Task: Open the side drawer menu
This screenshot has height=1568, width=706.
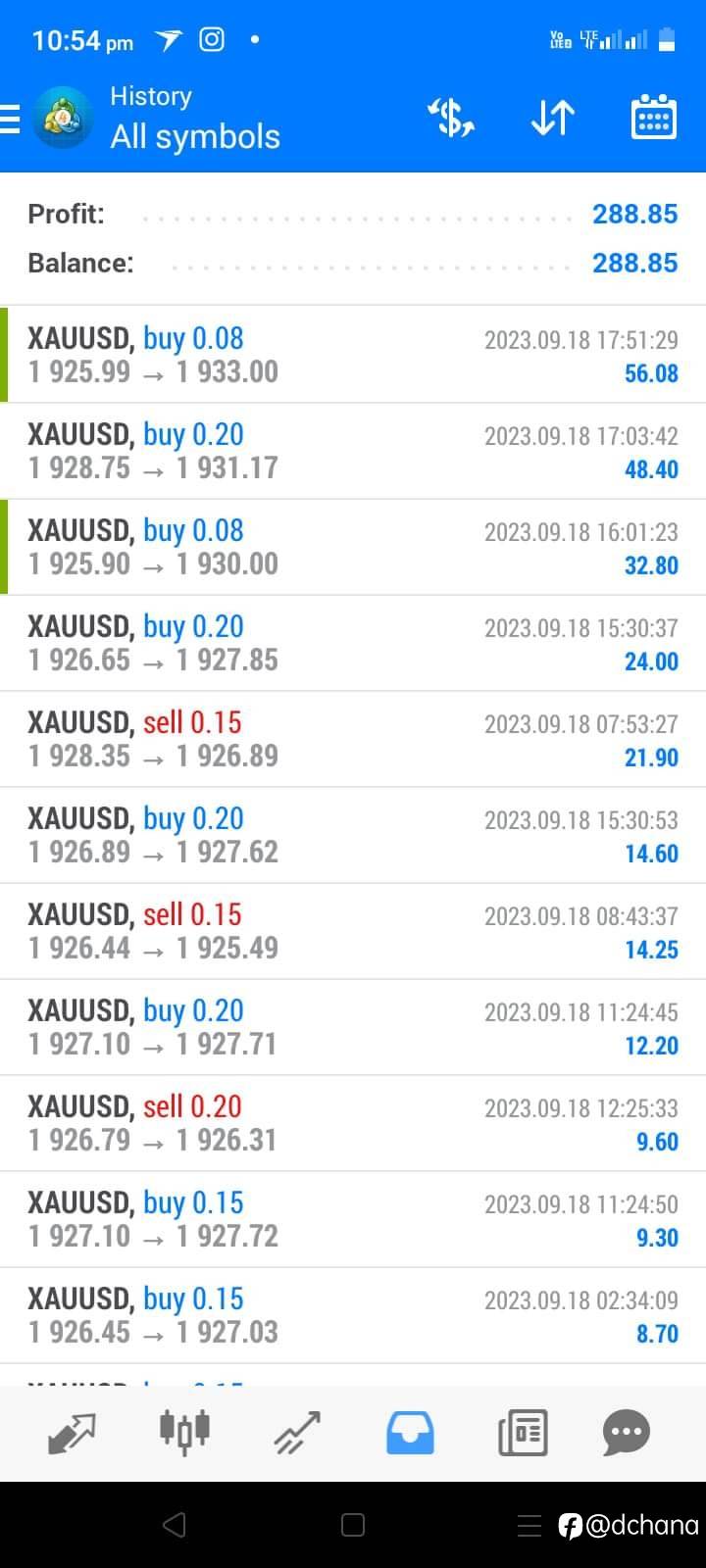Action: 12,120
